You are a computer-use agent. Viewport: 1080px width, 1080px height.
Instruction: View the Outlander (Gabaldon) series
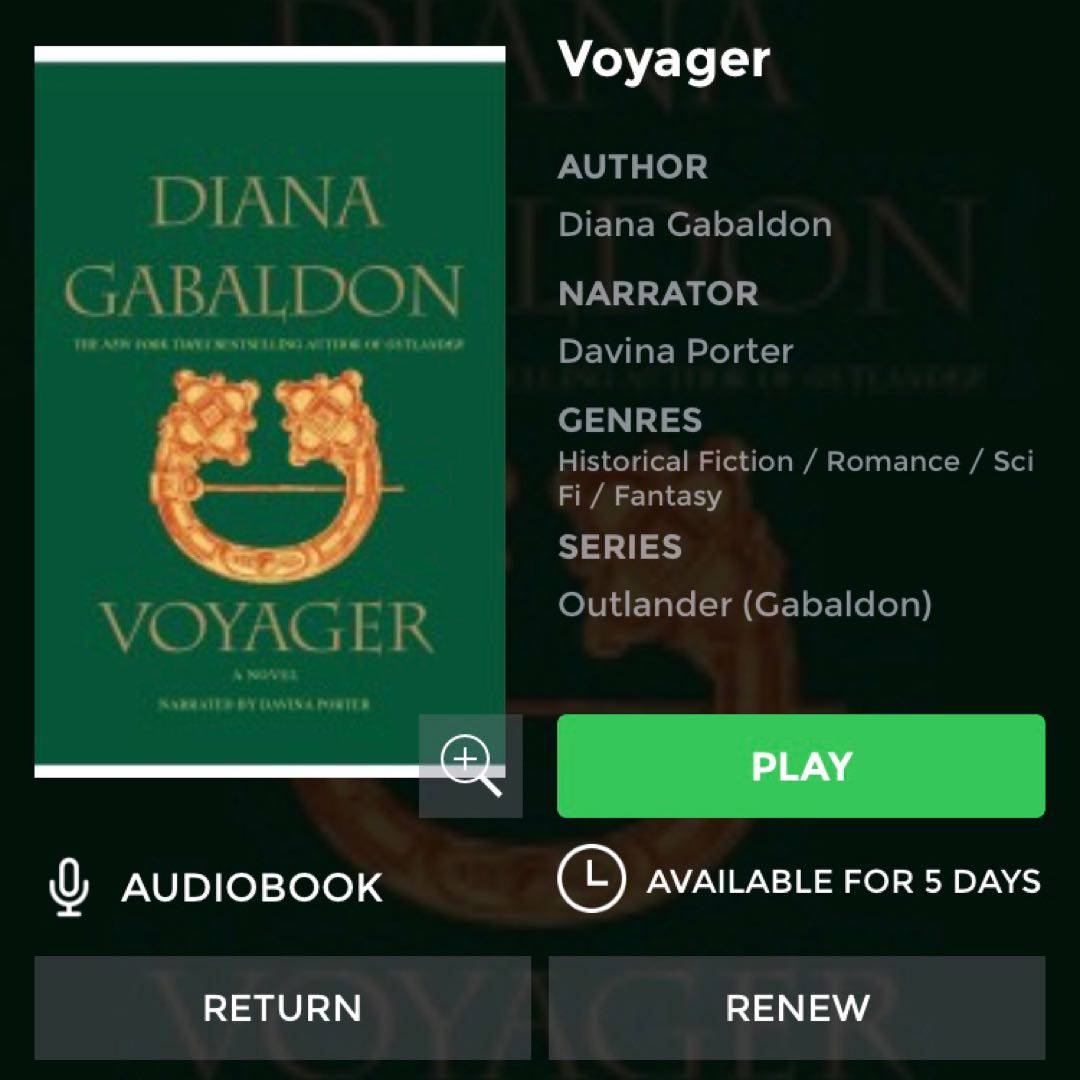(x=744, y=604)
